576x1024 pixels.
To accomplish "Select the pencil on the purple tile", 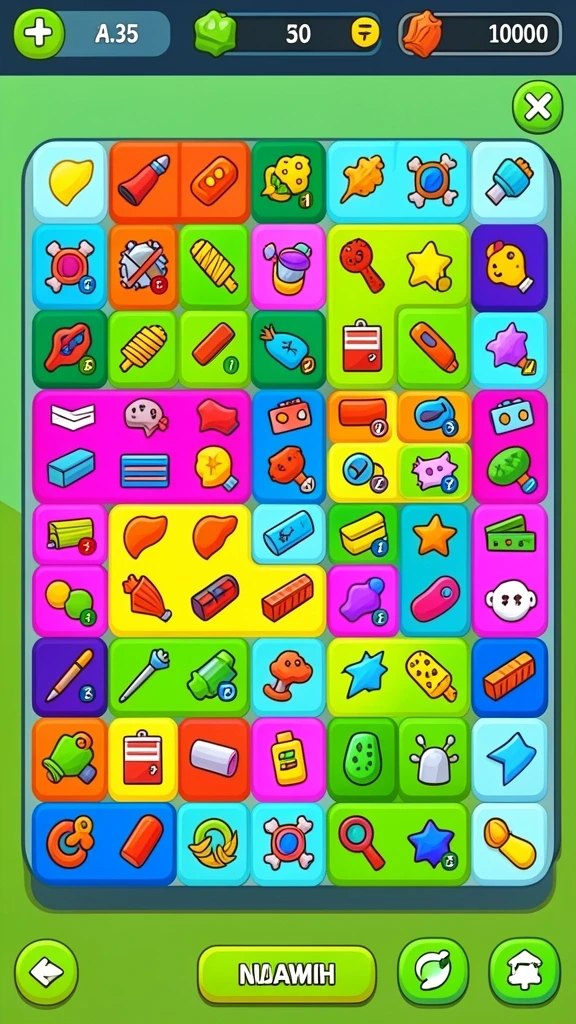I will 70,677.
